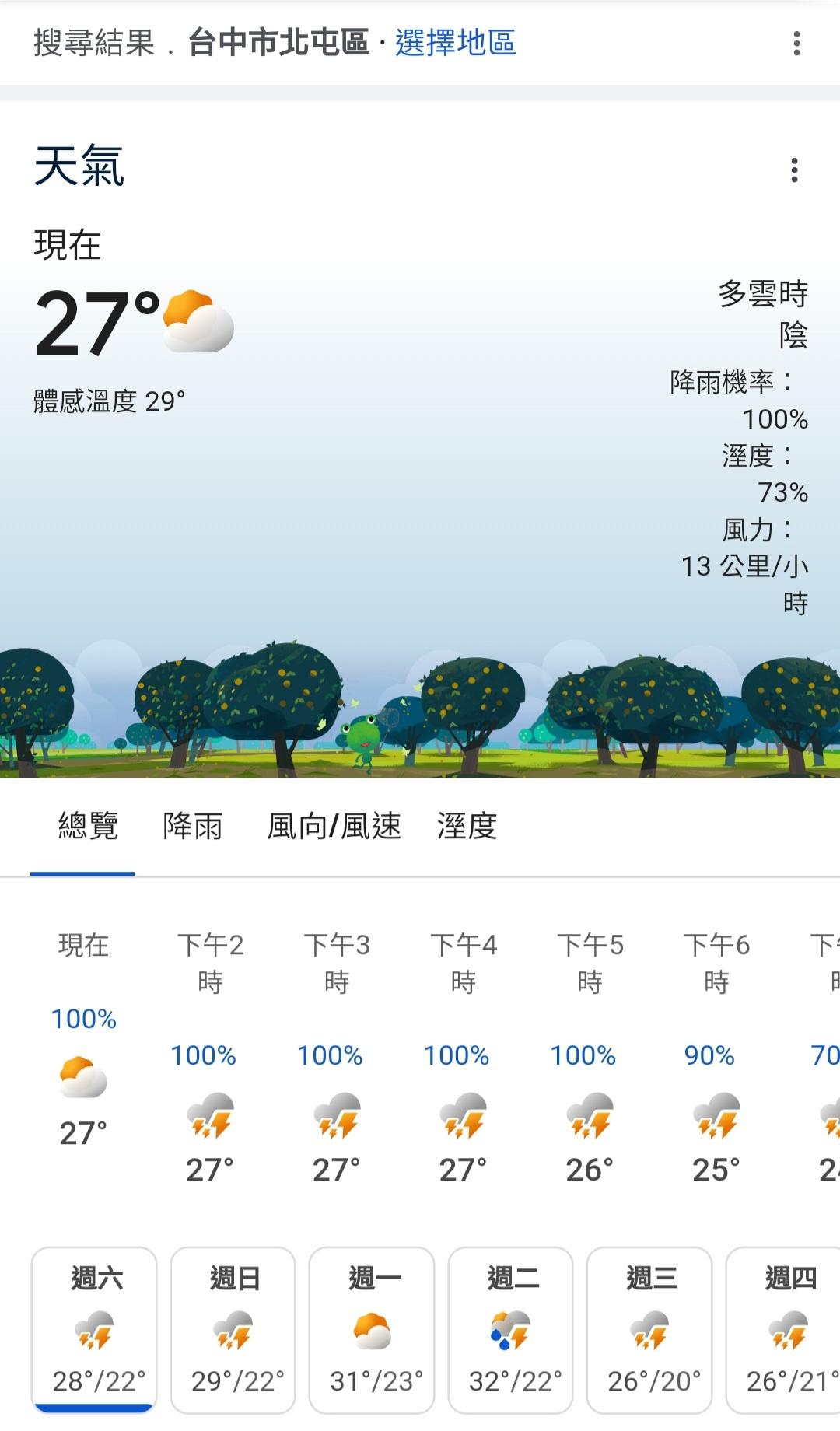Switch to the 總覽 tab
840x1431 pixels.
(88, 826)
